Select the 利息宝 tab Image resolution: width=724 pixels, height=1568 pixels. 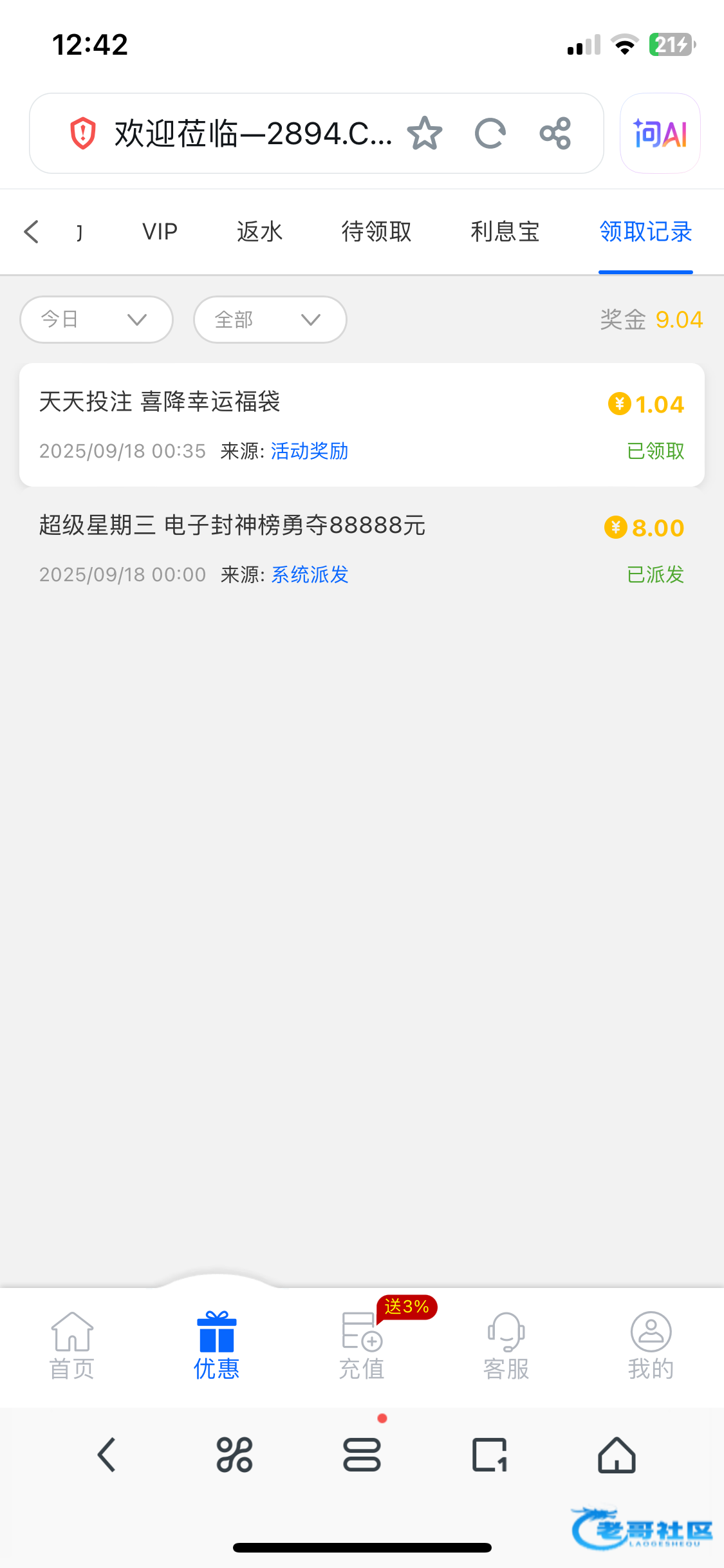505,232
